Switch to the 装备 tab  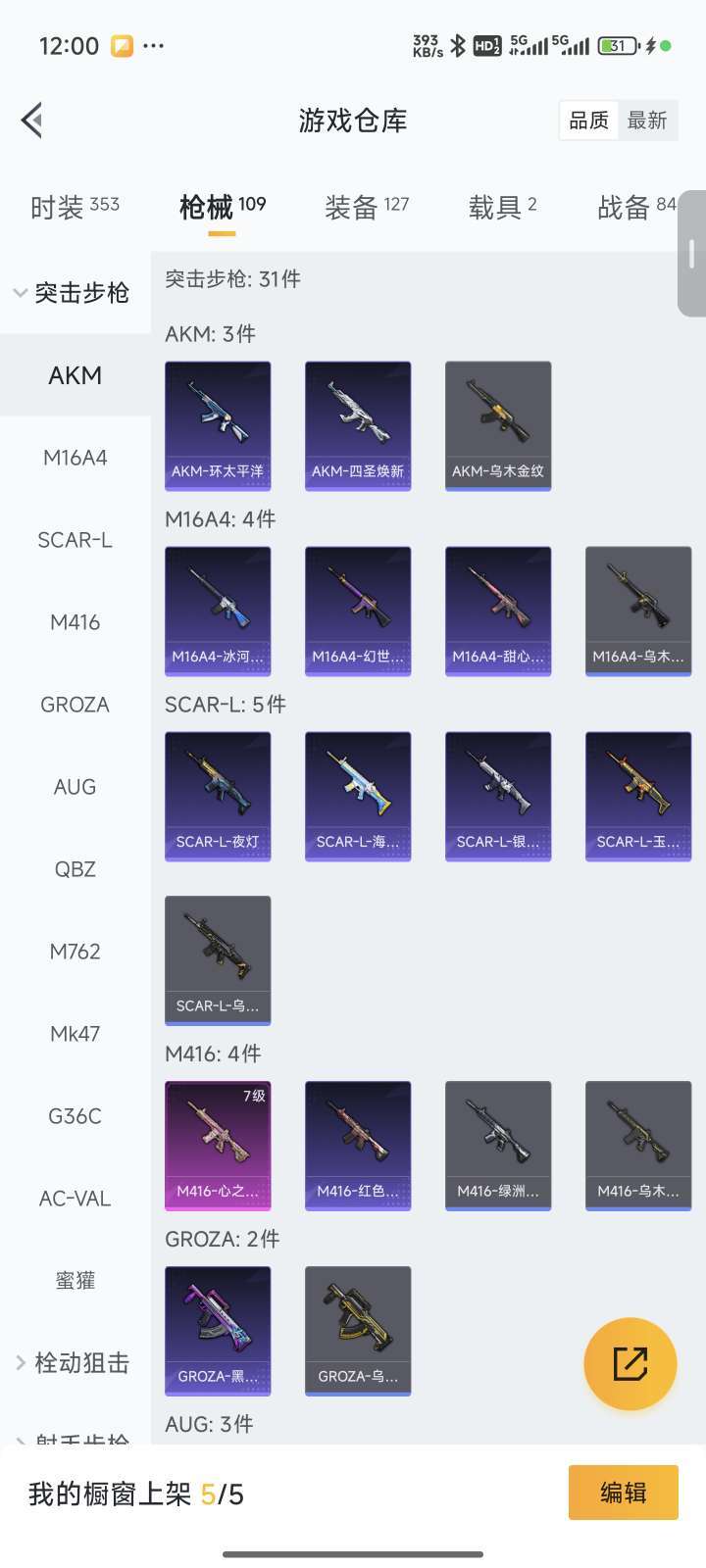click(366, 207)
